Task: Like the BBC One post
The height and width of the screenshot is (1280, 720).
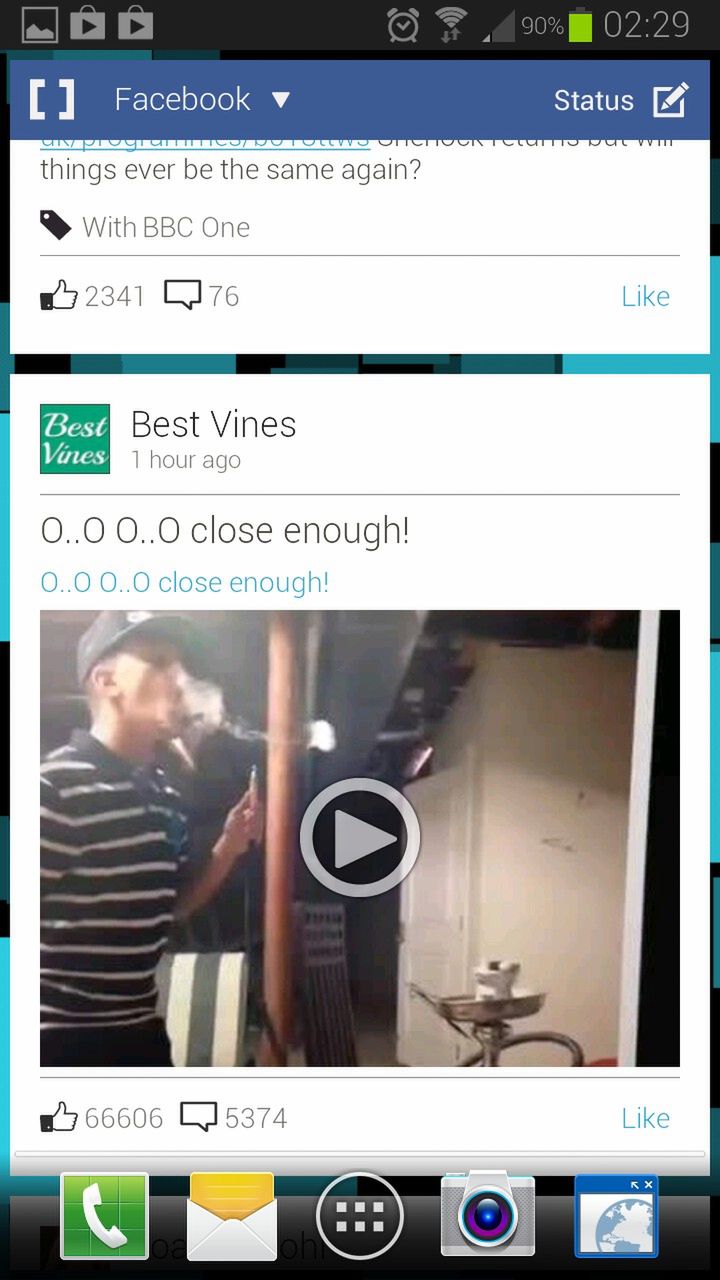Action: point(645,296)
